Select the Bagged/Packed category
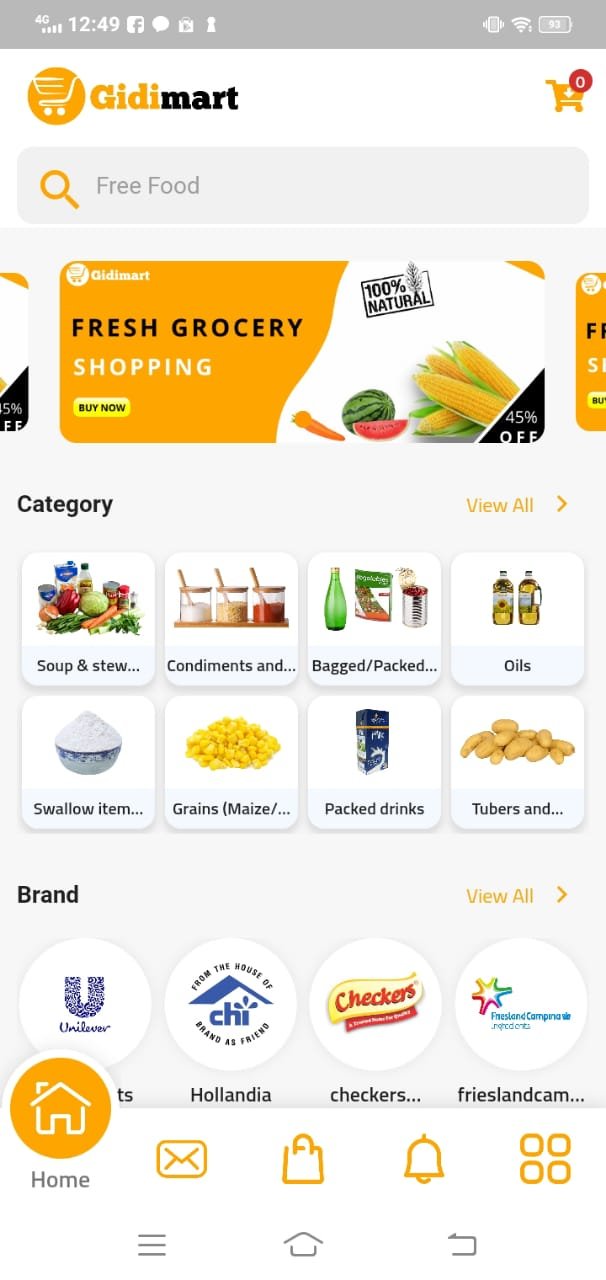The width and height of the screenshot is (606, 1280). (x=374, y=619)
